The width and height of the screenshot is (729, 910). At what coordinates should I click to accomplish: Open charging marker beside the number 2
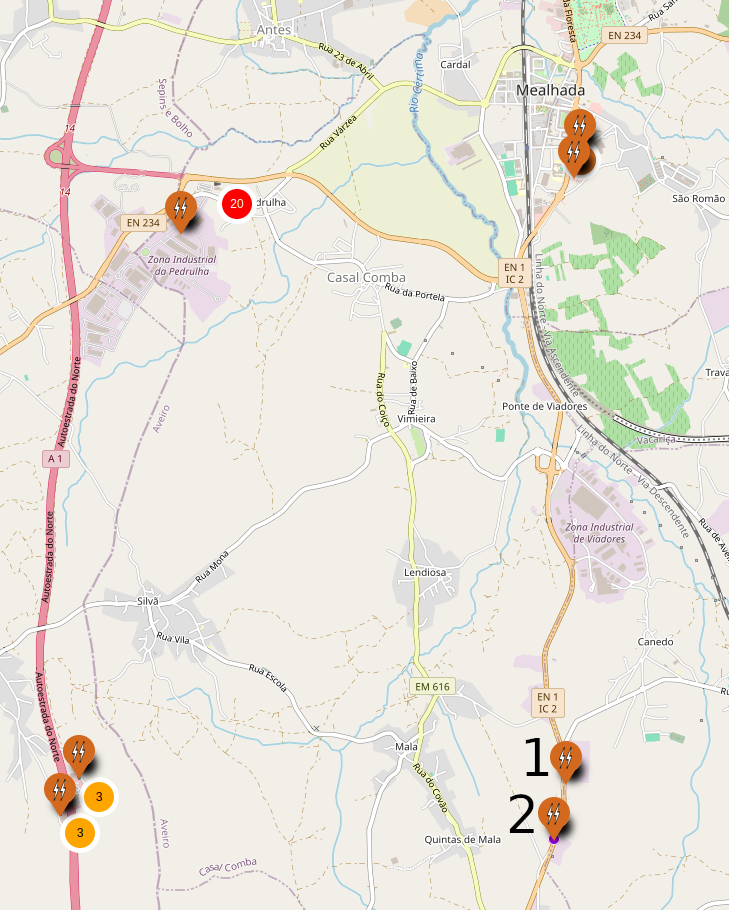(x=553, y=814)
